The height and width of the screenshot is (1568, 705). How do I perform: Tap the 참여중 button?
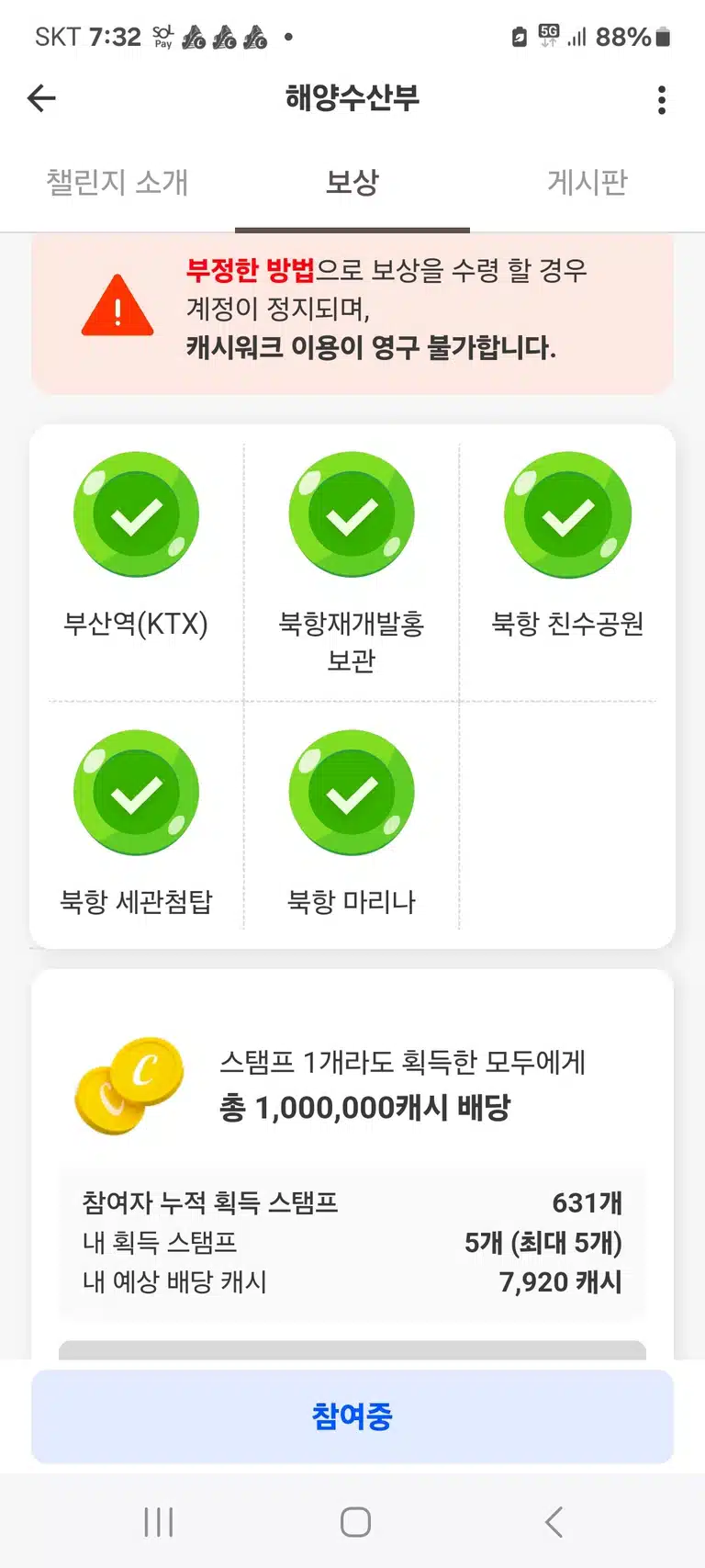pyautogui.click(x=352, y=1416)
